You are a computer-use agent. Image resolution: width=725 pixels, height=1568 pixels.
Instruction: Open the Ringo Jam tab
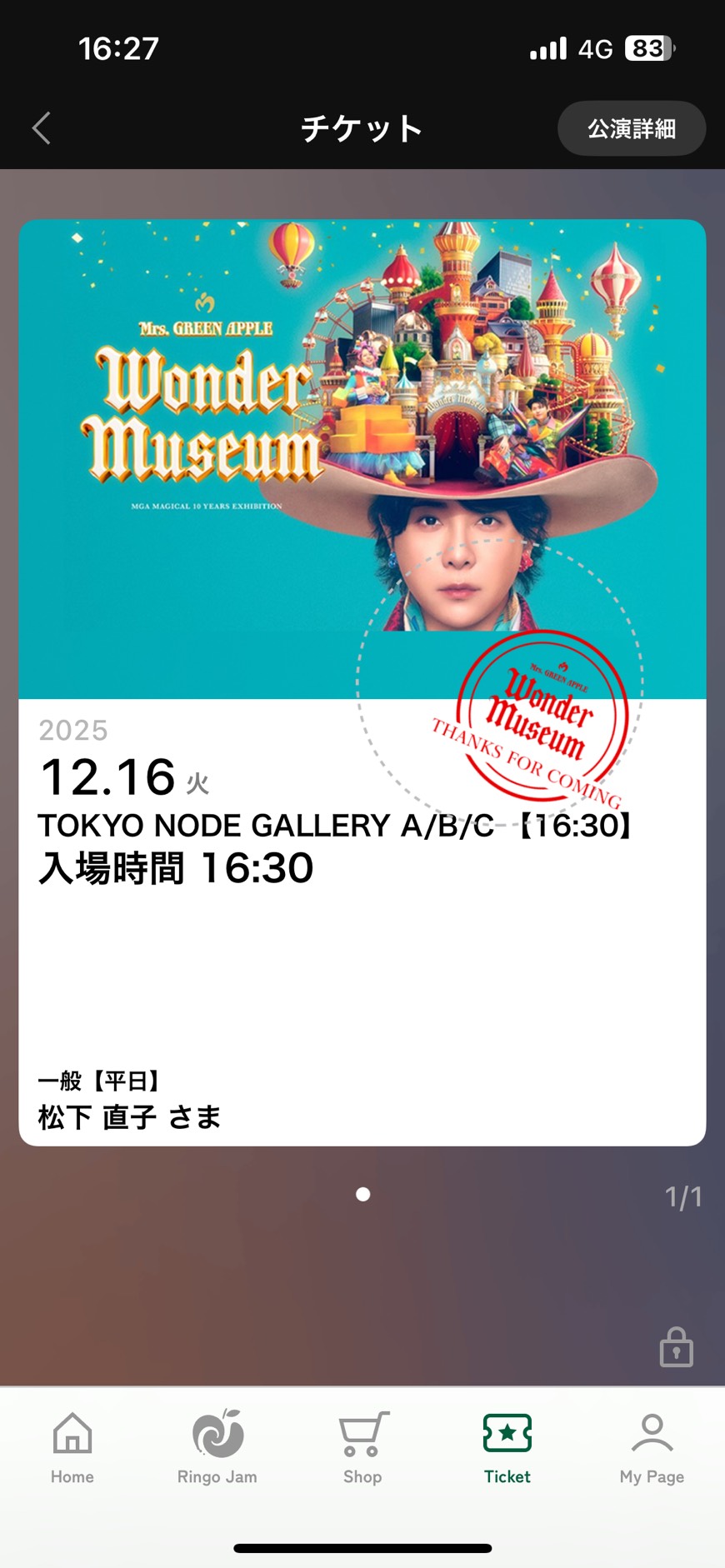[x=217, y=1448]
